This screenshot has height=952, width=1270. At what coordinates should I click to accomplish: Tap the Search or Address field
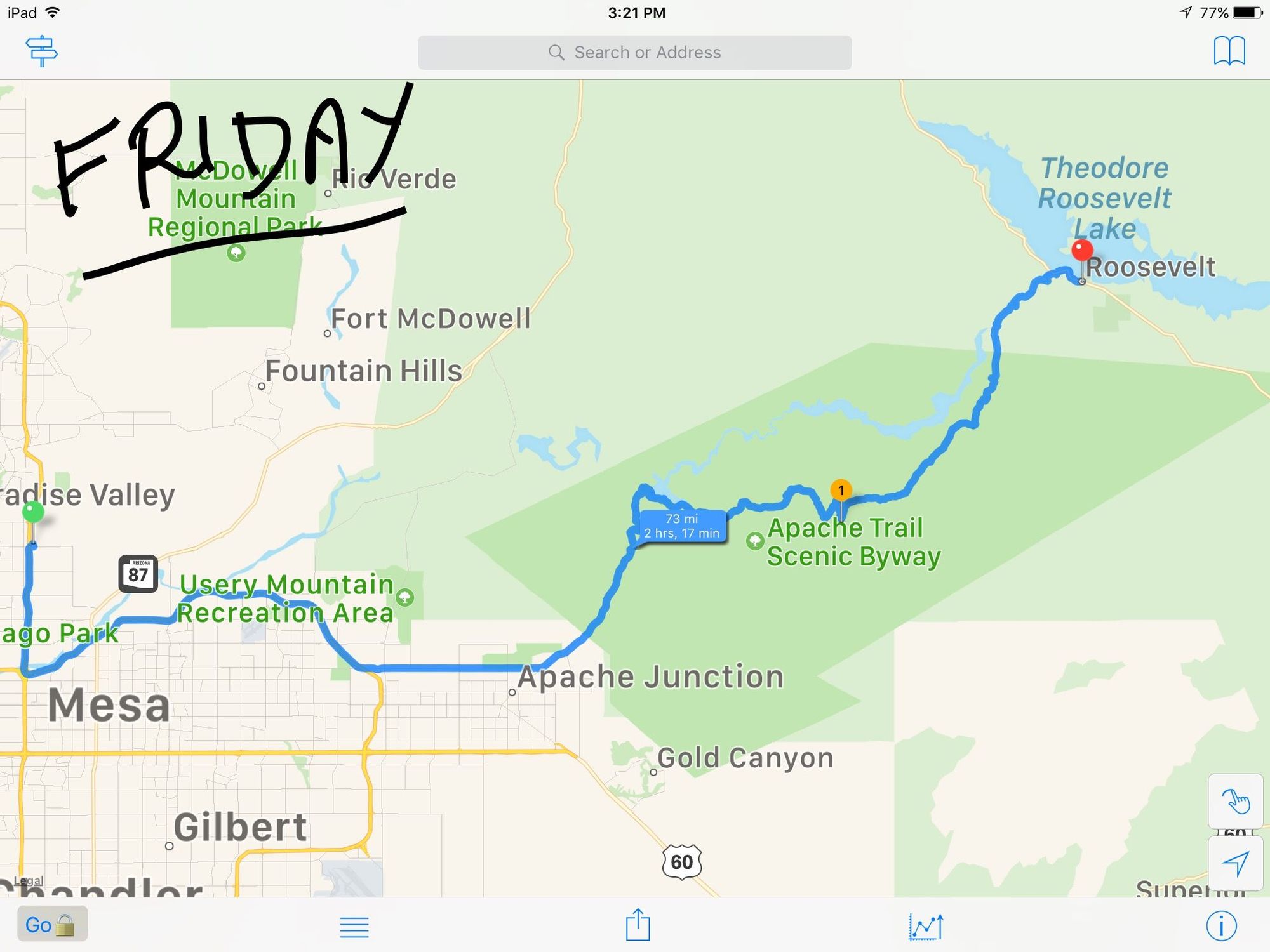[634, 53]
